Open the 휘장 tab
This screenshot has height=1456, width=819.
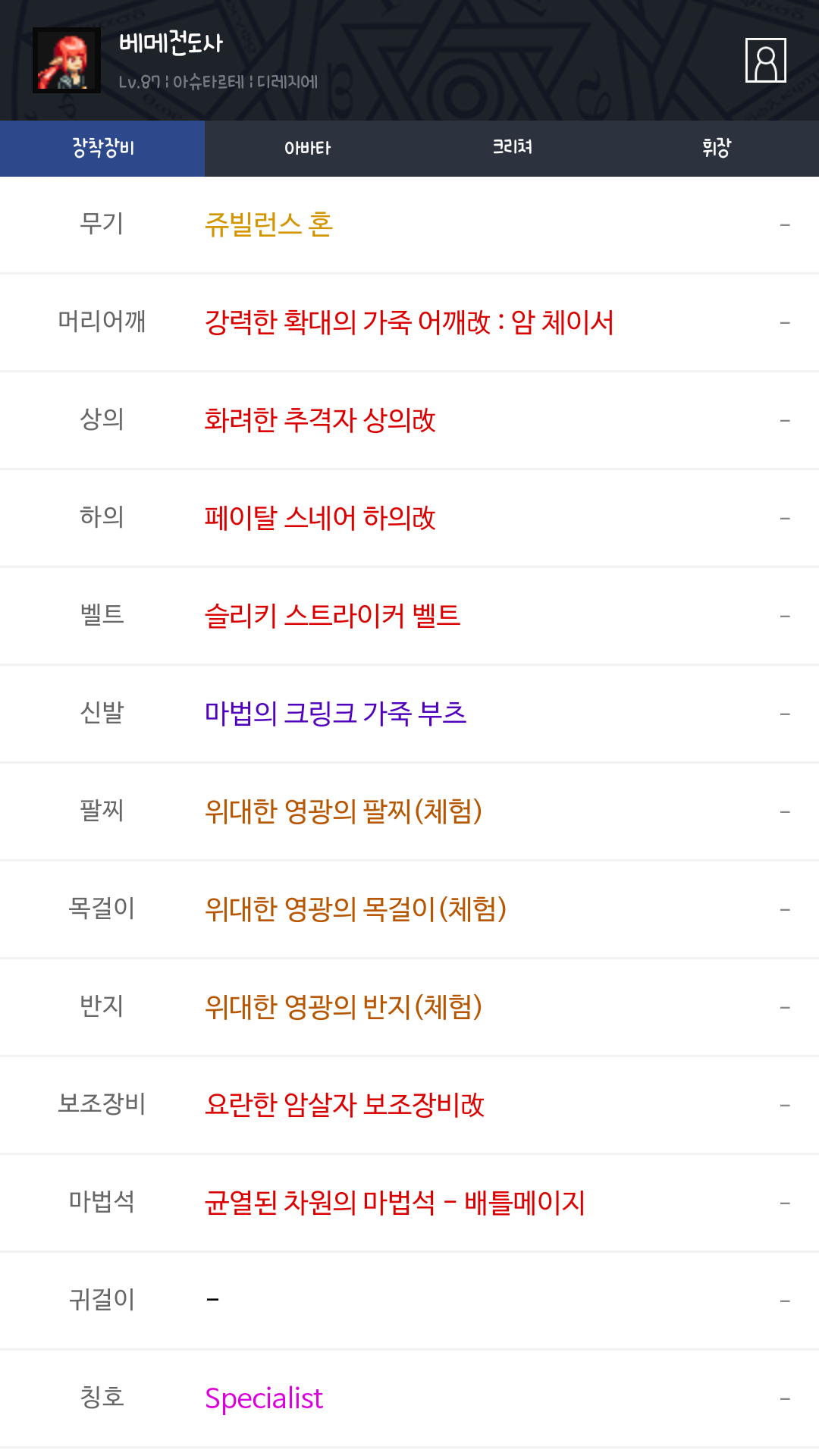(x=716, y=148)
